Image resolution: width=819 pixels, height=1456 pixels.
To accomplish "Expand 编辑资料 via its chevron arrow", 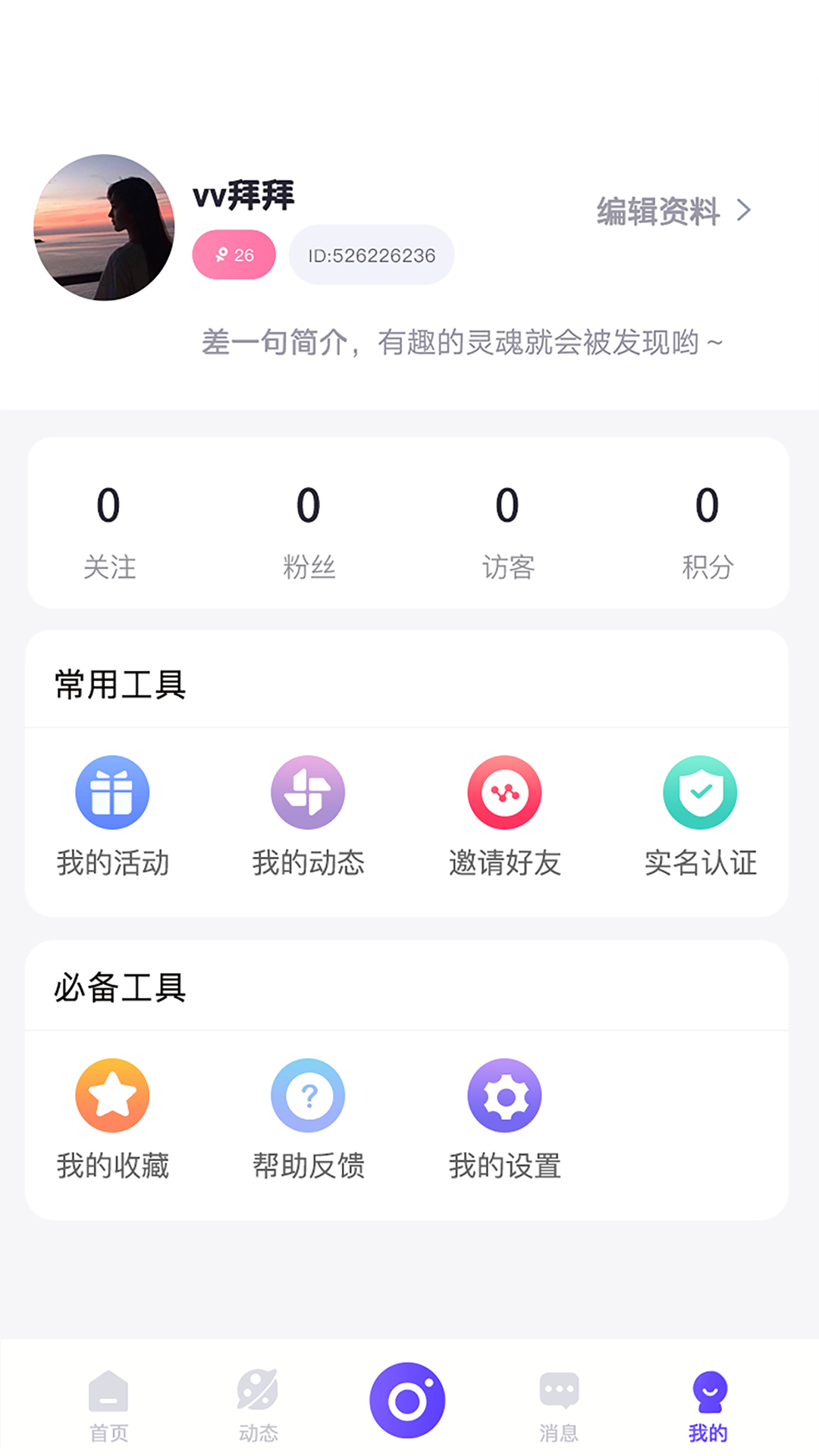I will 744,210.
